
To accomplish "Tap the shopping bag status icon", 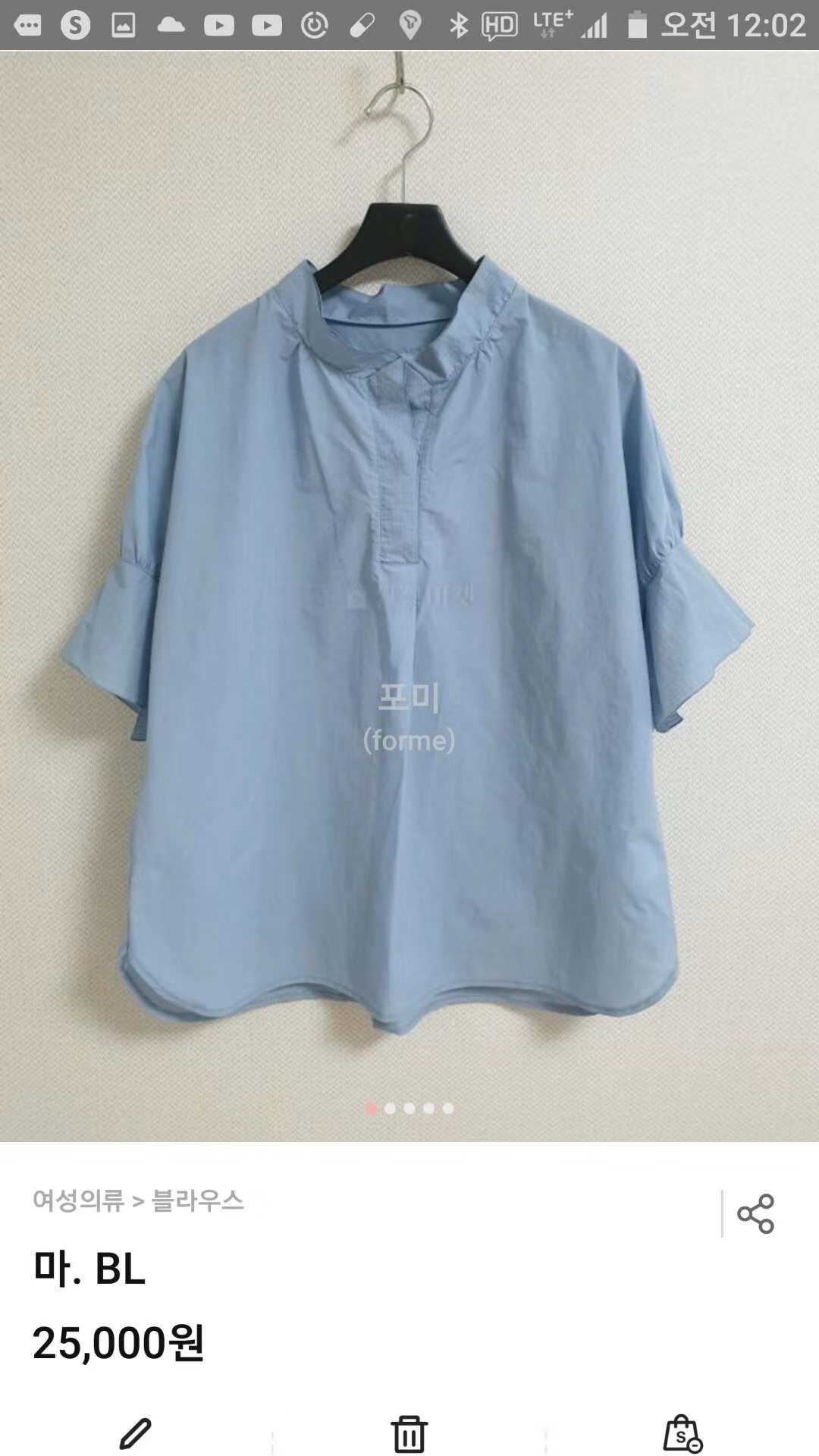I will (x=682, y=1433).
